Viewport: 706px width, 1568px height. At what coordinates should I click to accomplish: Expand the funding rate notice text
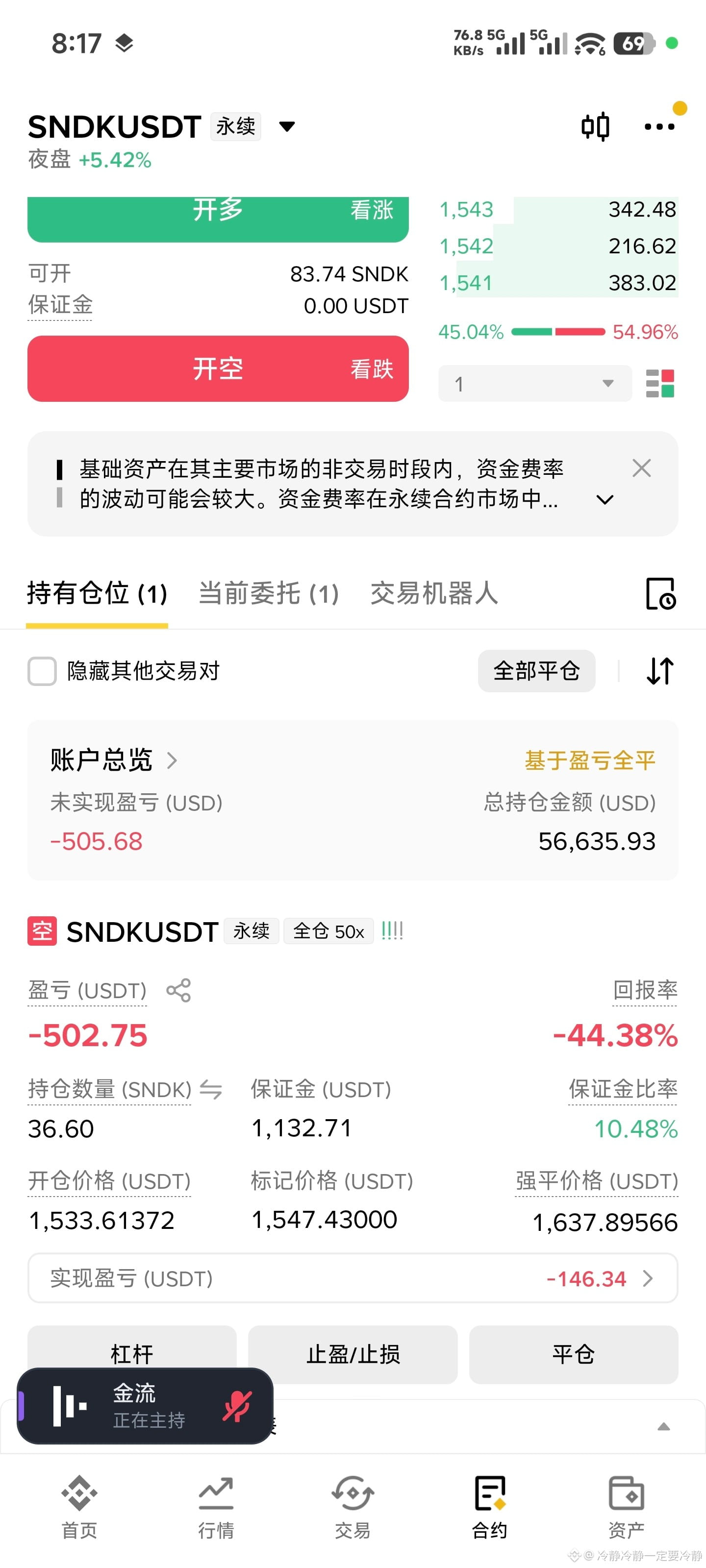pos(605,500)
